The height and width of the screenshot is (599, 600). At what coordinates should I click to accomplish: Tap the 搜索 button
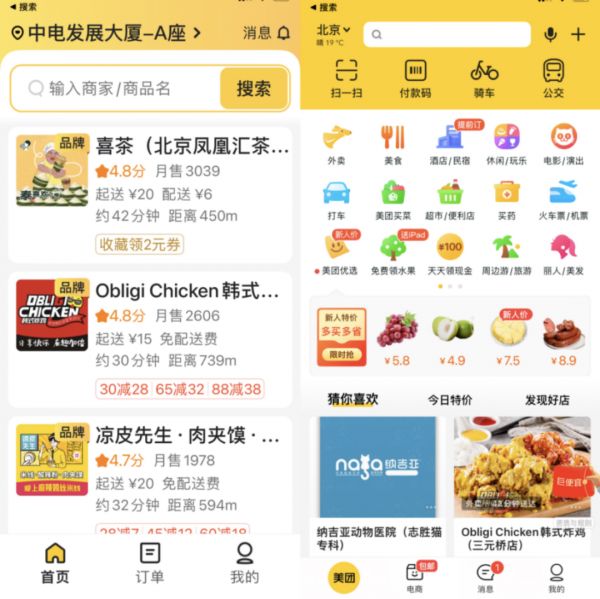[254, 88]
